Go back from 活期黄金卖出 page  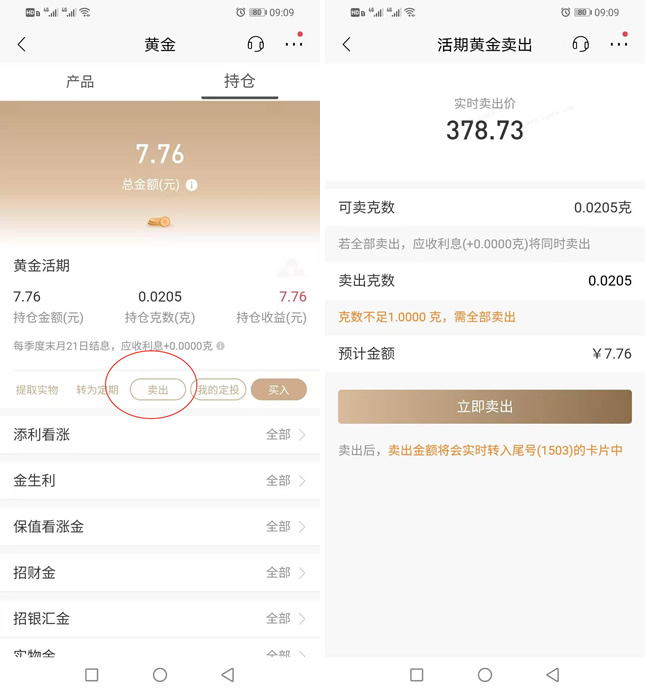pos(347,45)
